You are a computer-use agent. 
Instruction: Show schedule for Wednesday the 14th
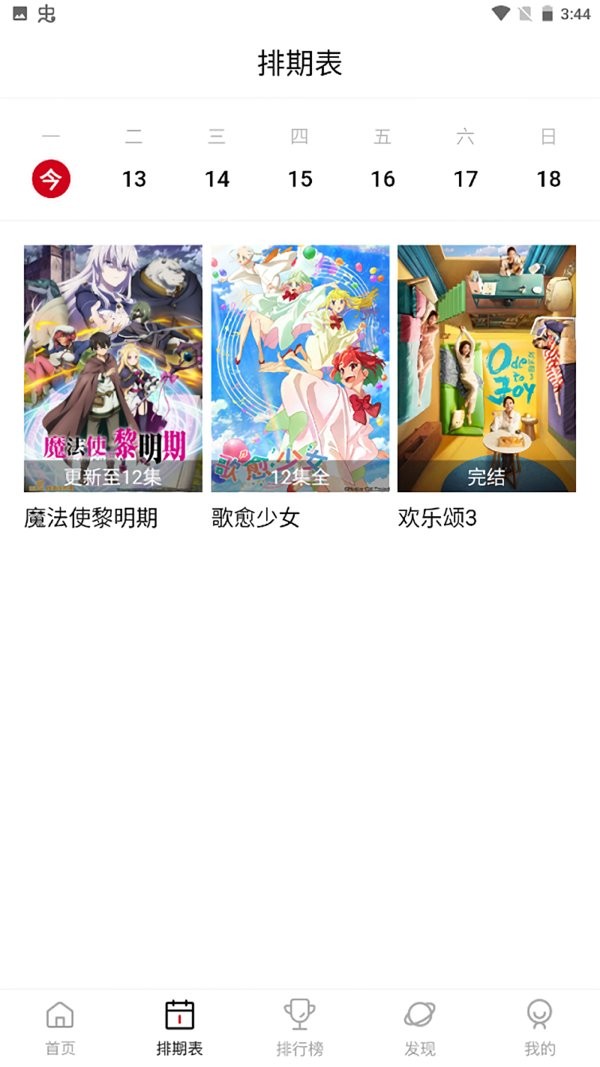[x=217, y=179]
